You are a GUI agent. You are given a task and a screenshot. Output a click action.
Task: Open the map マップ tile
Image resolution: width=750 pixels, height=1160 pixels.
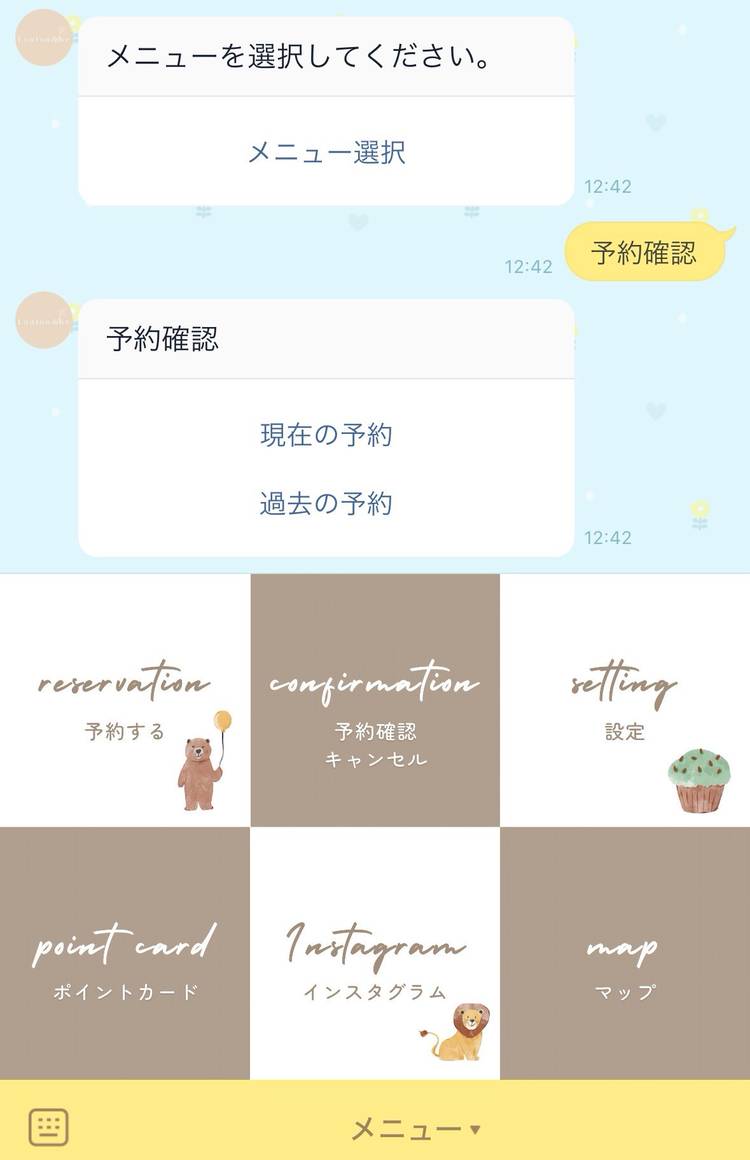click(x=625, y=955)
